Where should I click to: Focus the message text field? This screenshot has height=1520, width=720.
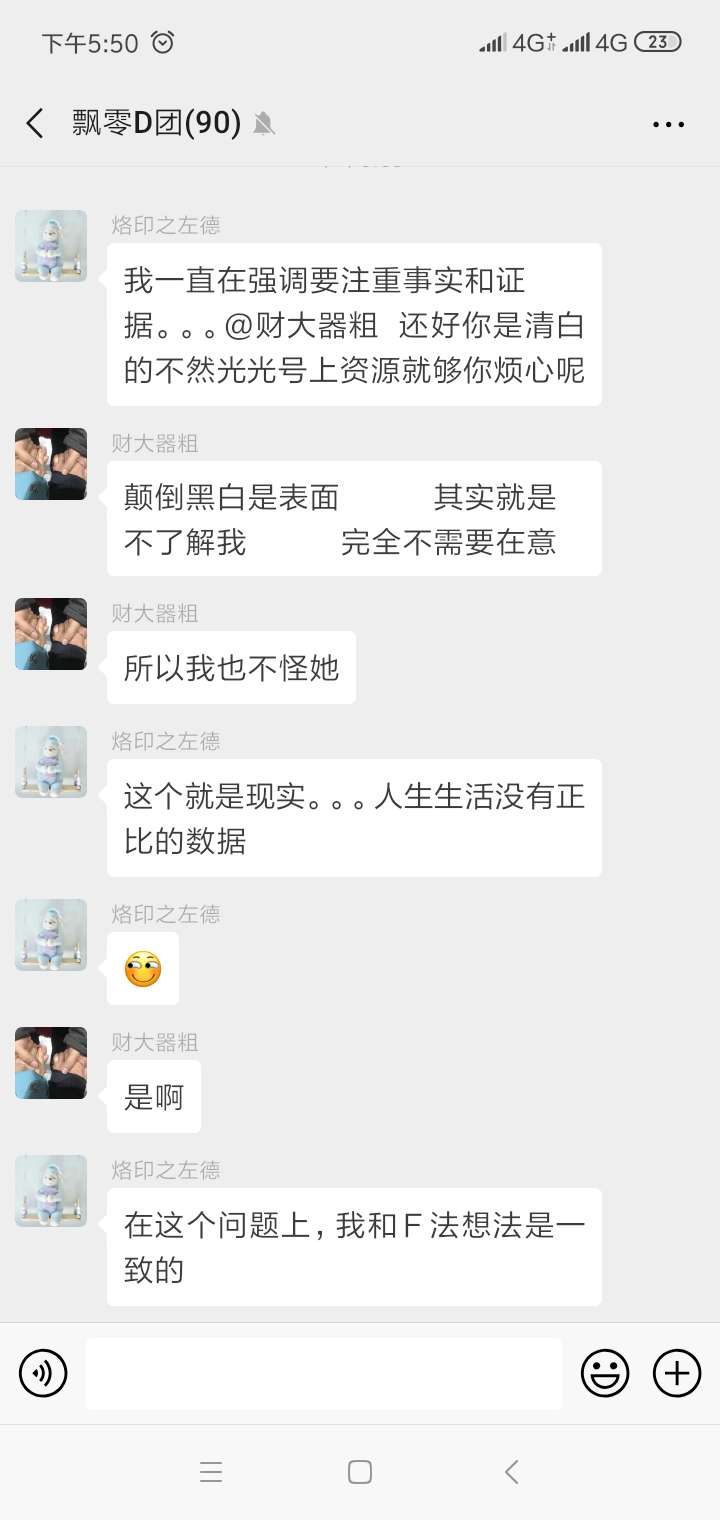(x=323, y=1373)
